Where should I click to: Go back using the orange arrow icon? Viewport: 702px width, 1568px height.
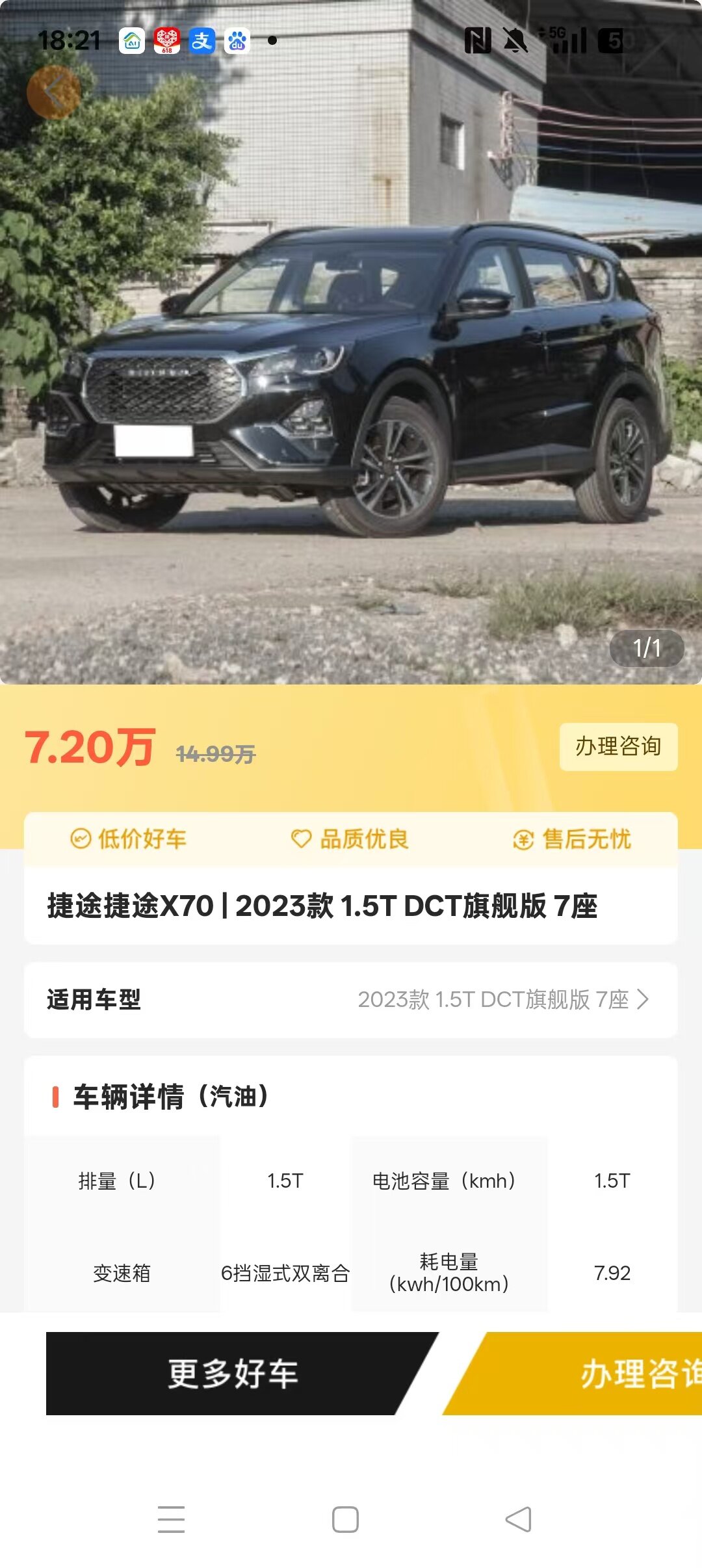click(53, 92)
